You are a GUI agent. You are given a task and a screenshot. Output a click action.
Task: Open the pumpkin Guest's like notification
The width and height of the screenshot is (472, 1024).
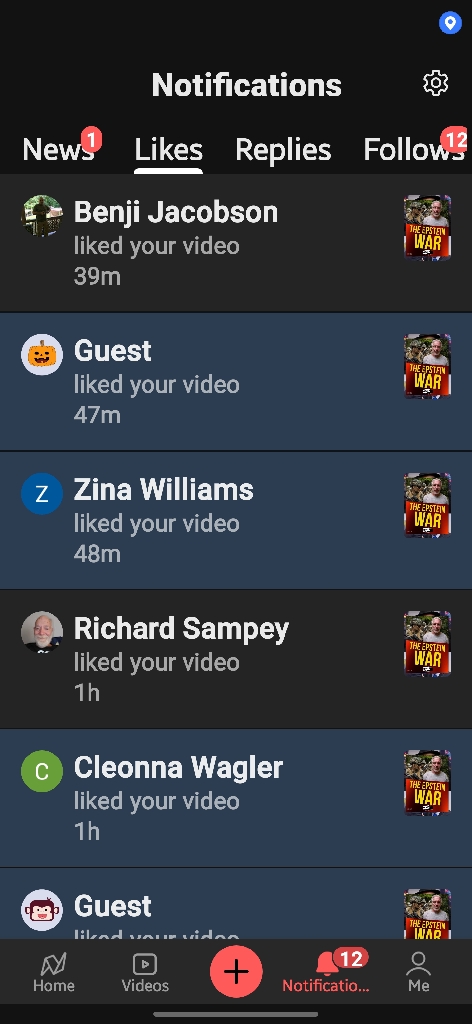(x=236, y=382)
